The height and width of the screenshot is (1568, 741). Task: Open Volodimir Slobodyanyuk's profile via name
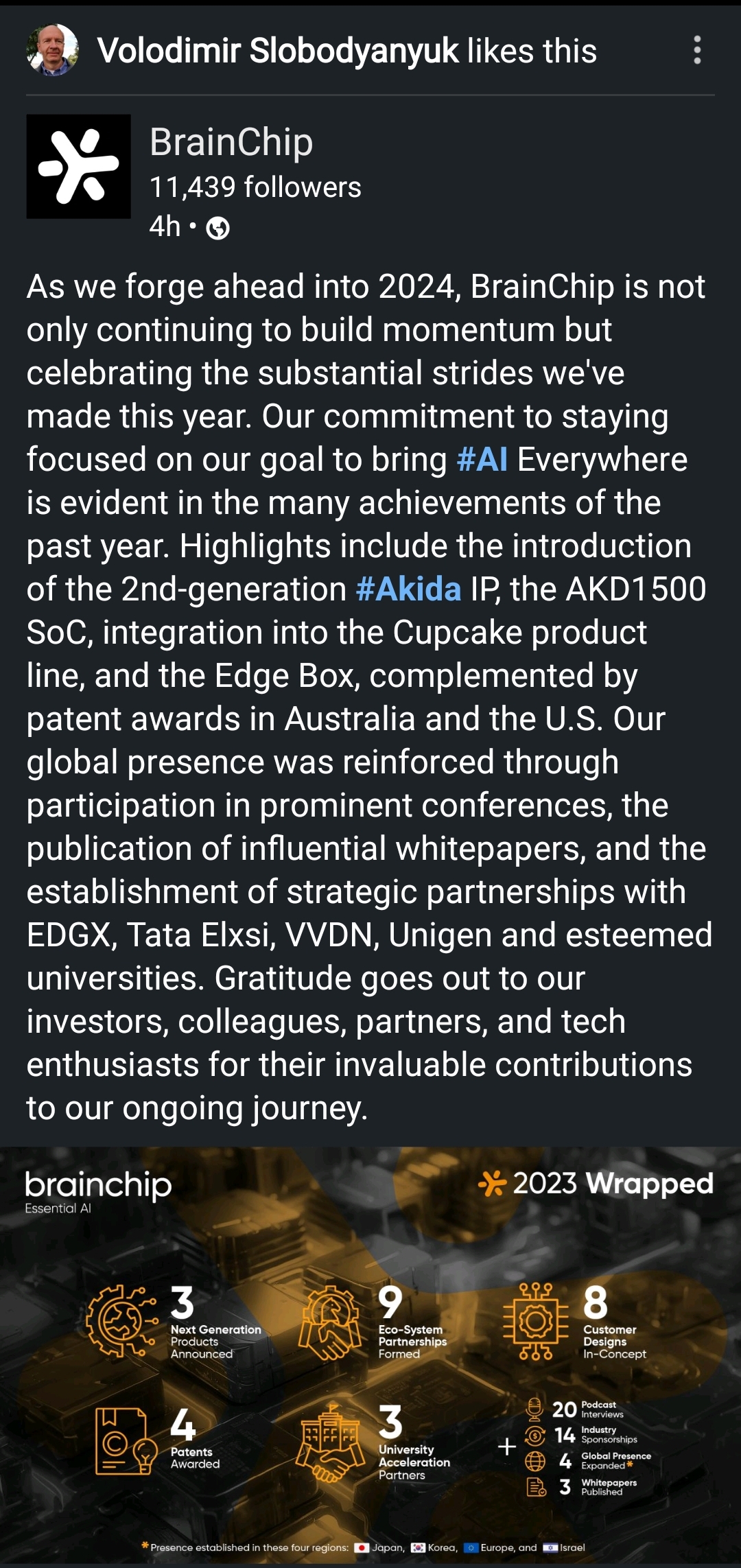point(277,51)
